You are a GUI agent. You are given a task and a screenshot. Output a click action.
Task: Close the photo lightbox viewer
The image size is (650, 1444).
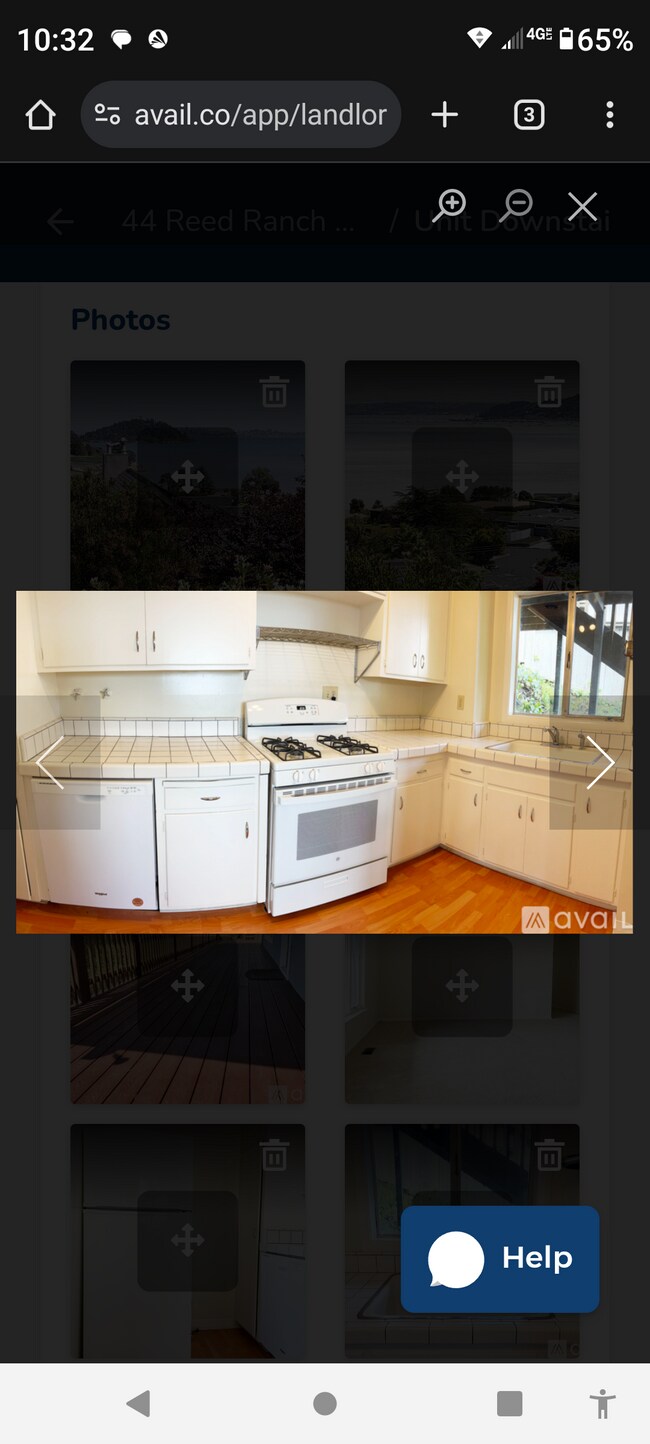point(582,207)
